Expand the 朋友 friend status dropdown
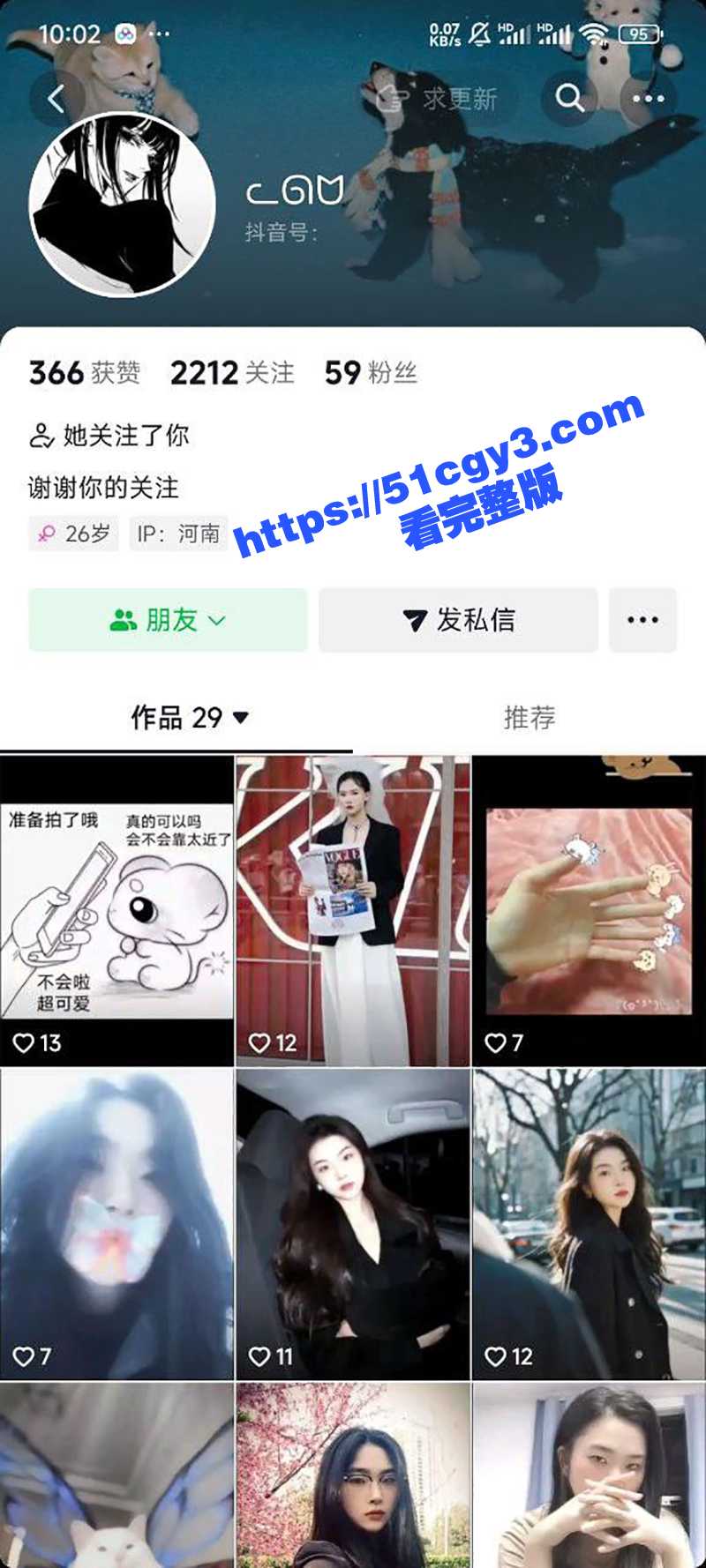 [168, 620]
